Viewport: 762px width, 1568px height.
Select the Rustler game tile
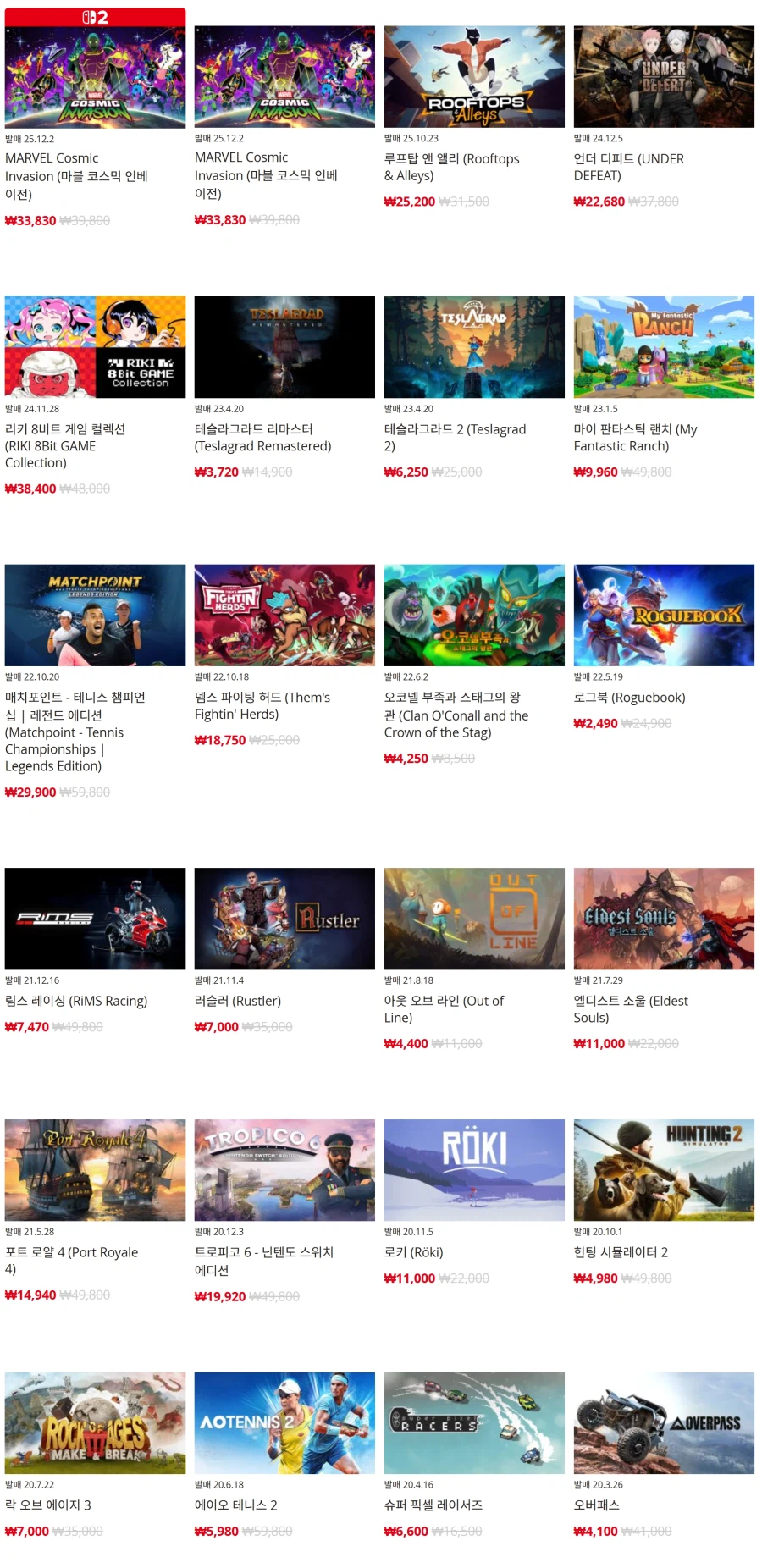tap(284, 919)
